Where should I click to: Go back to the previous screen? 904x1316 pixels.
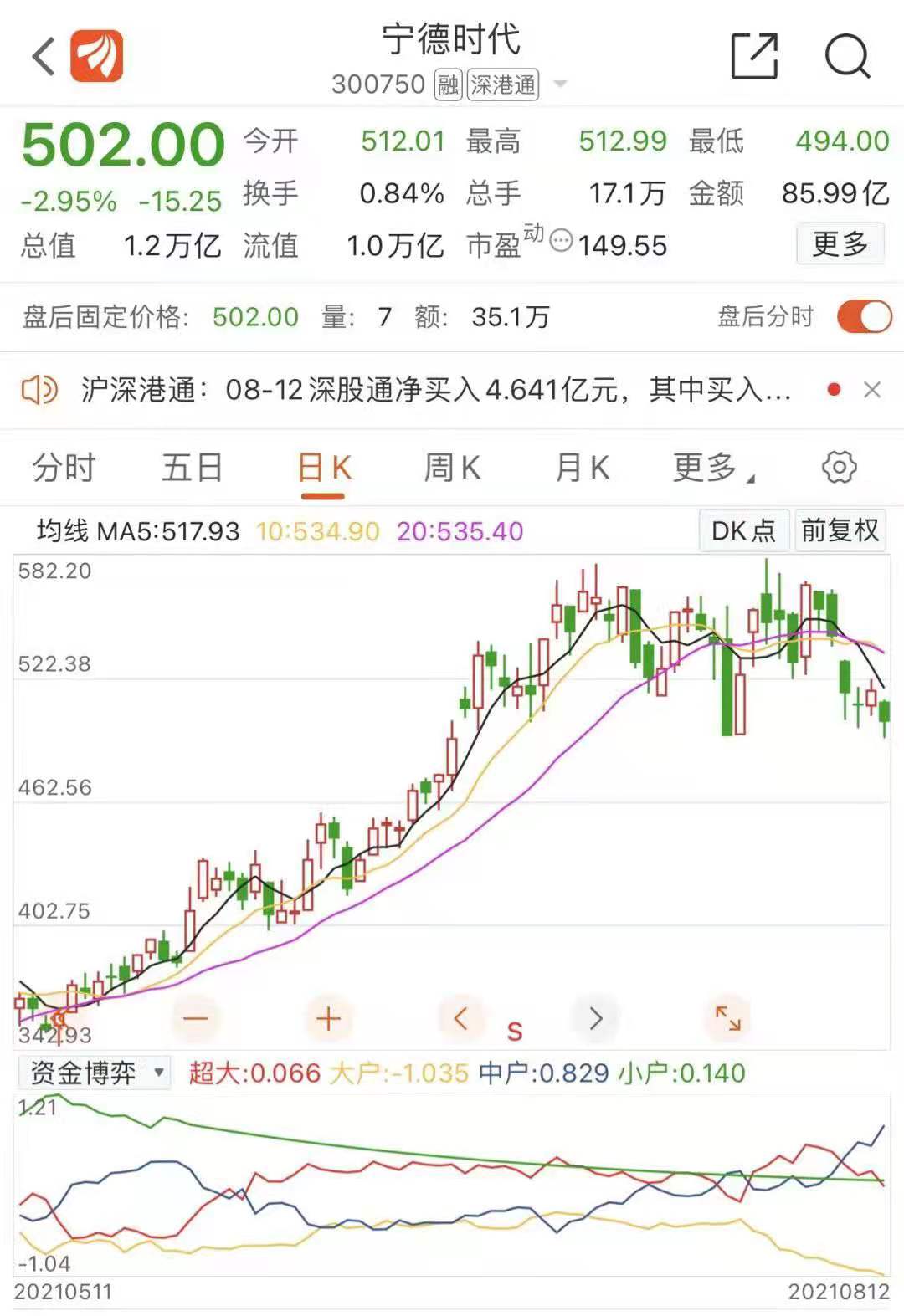pyautogui.click(x=44, y=57)
